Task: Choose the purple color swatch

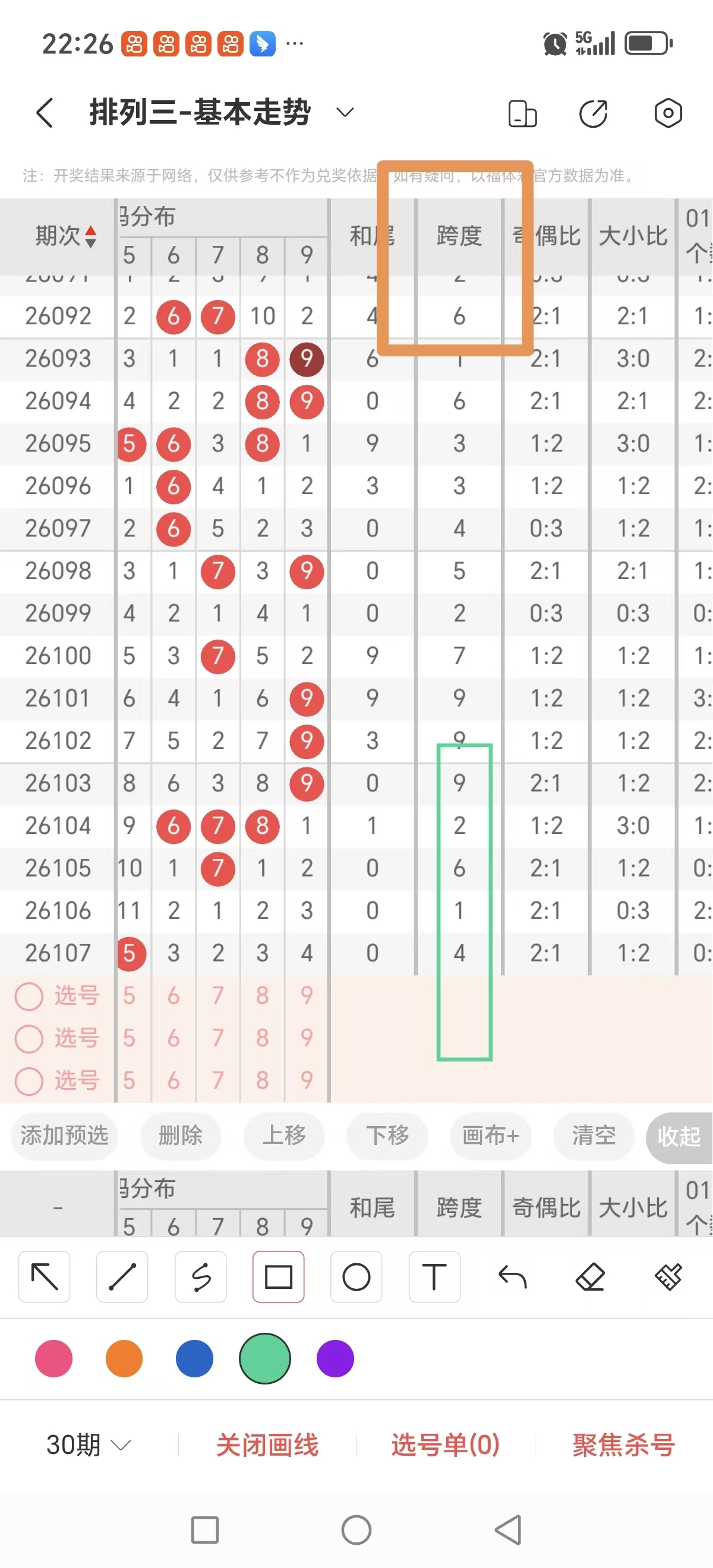Action: (x=335, y=1358)
